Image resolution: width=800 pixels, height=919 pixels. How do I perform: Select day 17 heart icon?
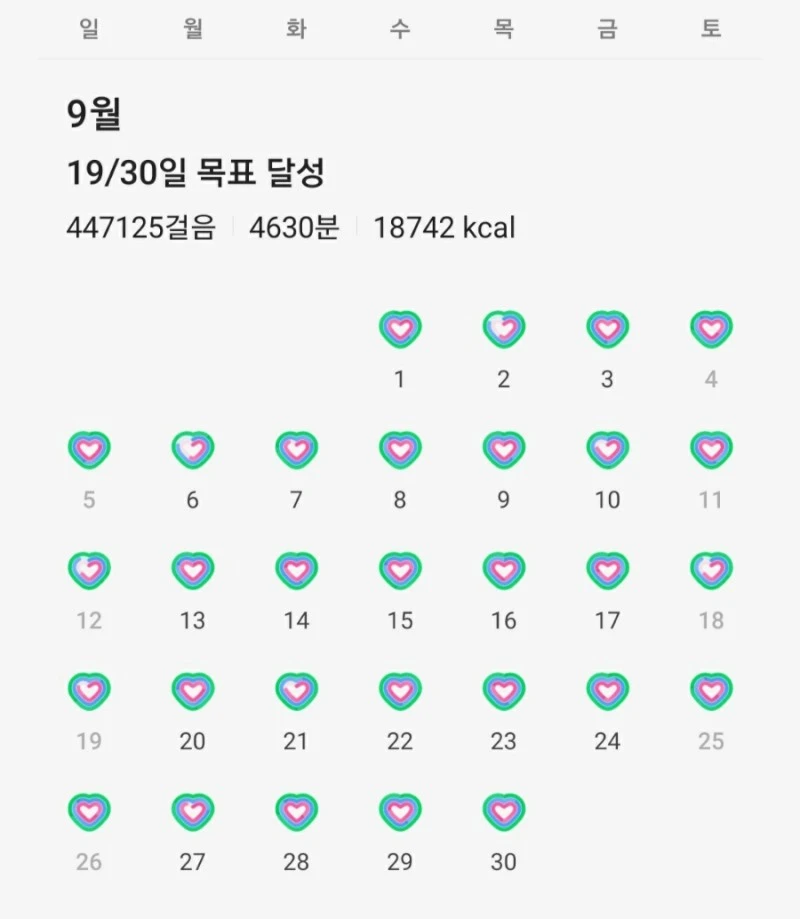pyautogui.click(x=607, y=571)
